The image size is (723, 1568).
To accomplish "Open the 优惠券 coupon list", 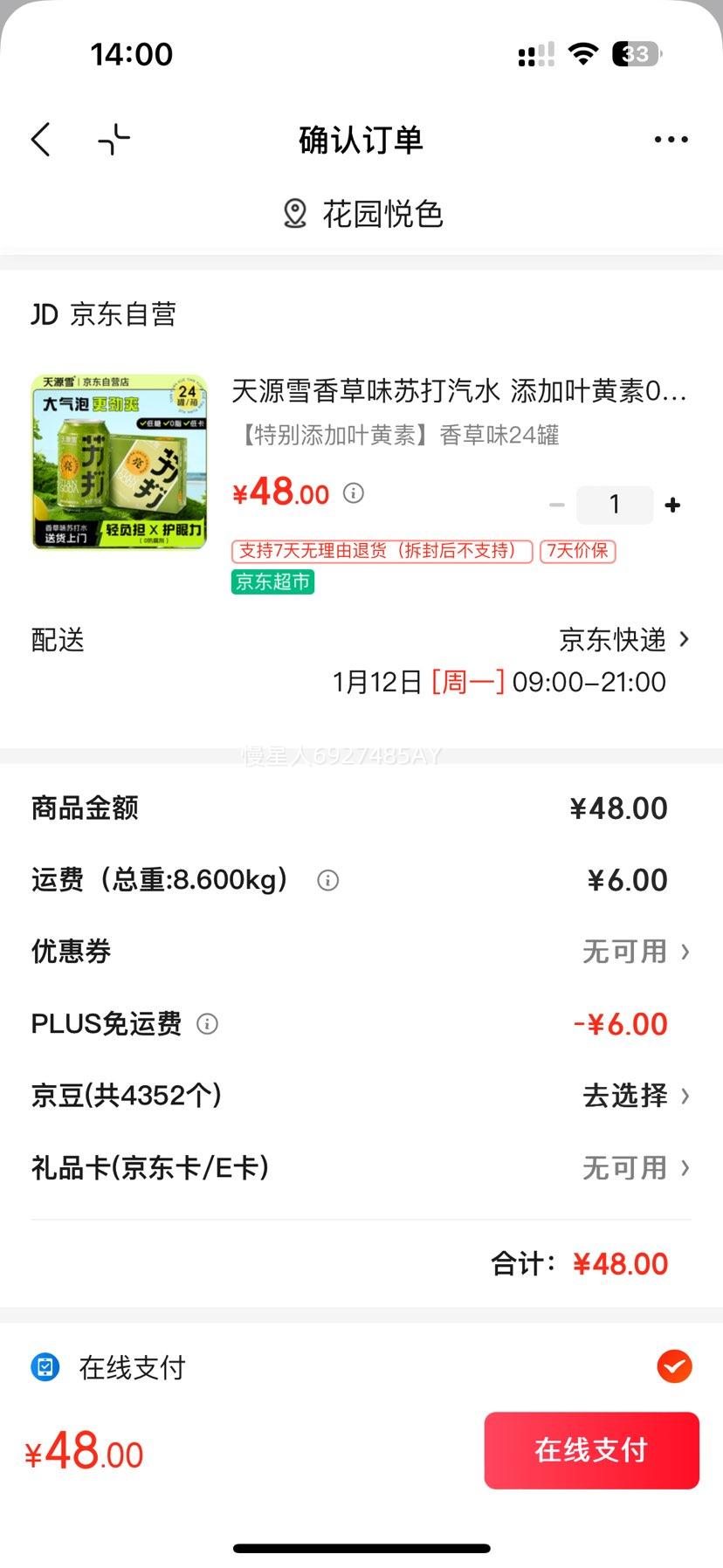I will (x=636, y=952).
